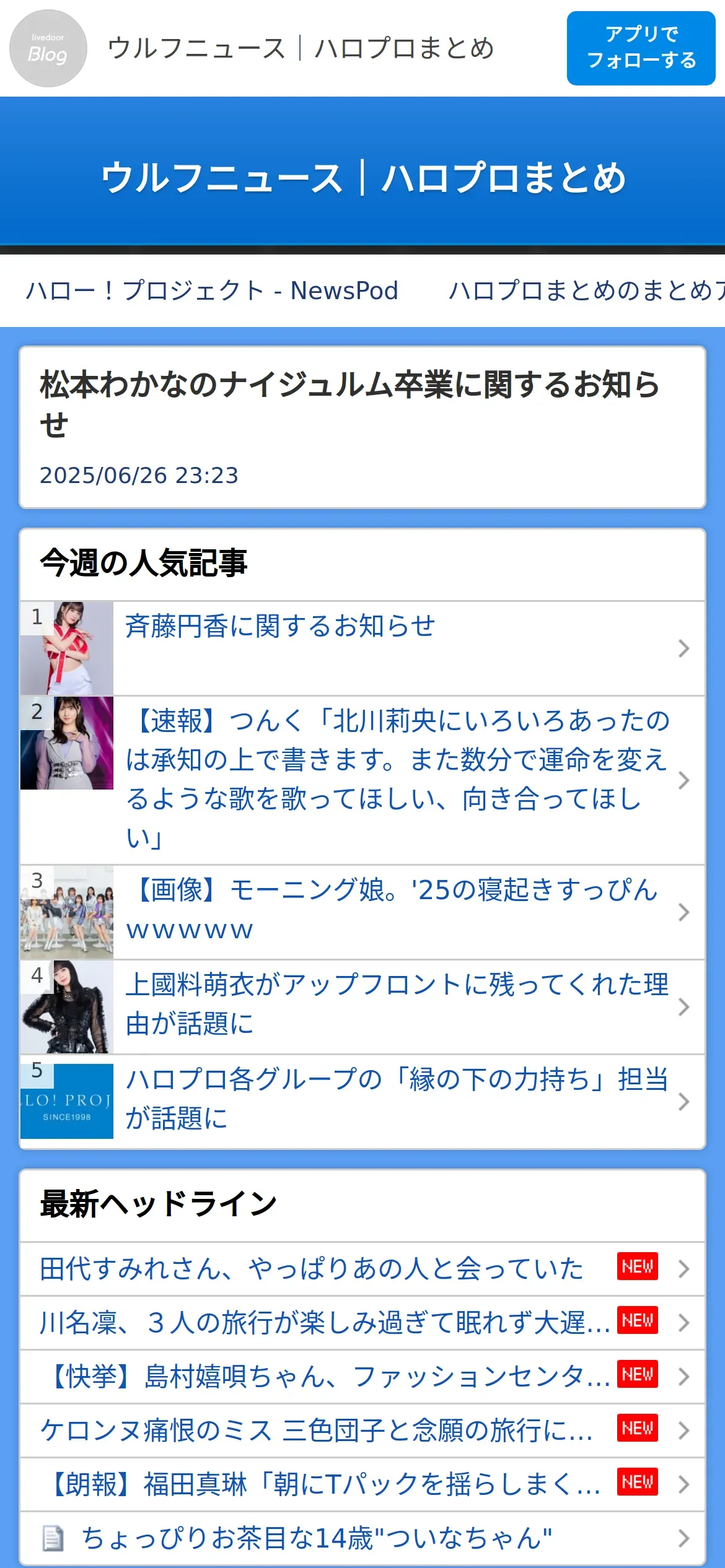Open headline 田代すみれさん、やっぱりあの人と会っていた
This screenshot has width=725, height=1568.
click(x=362, y=1269)
